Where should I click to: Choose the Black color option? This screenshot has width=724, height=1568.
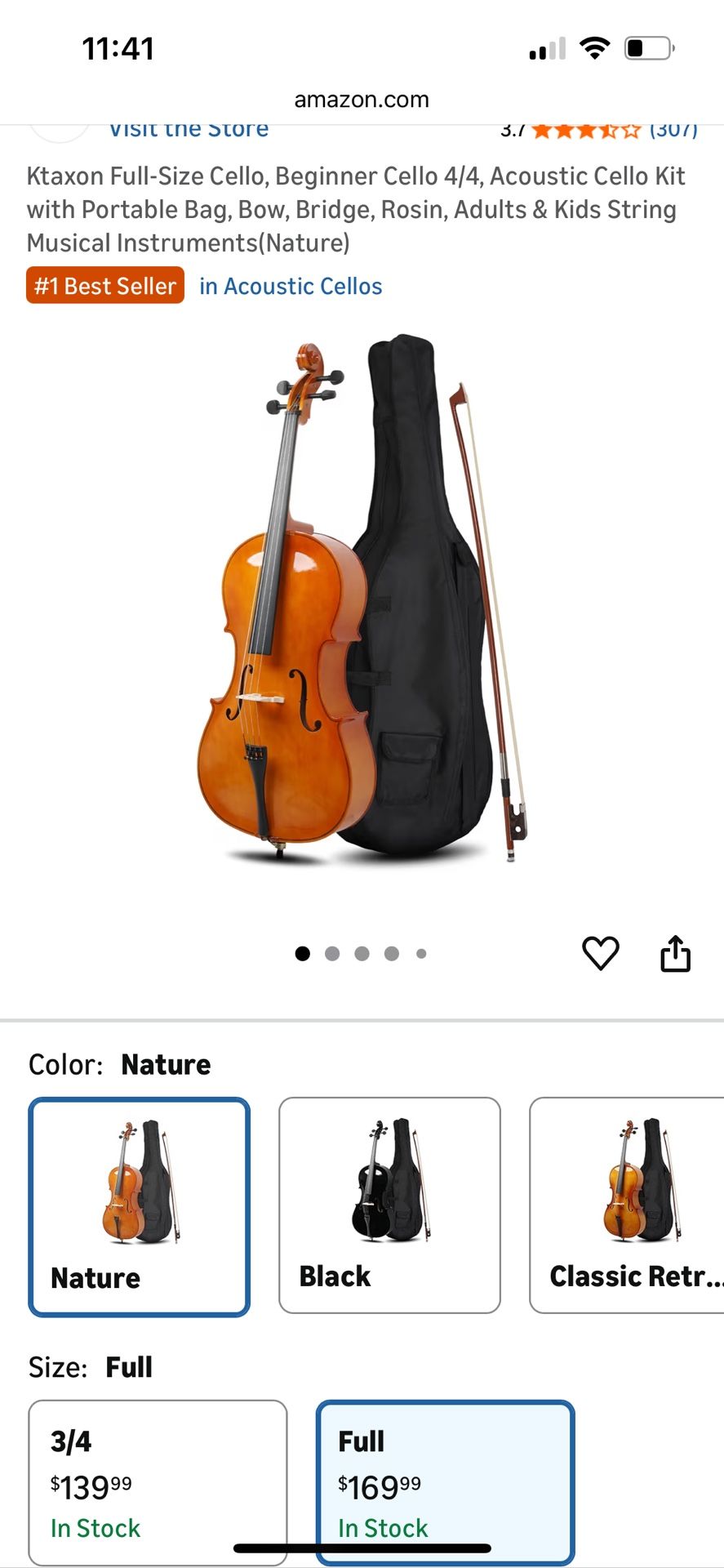[389, 1205]
